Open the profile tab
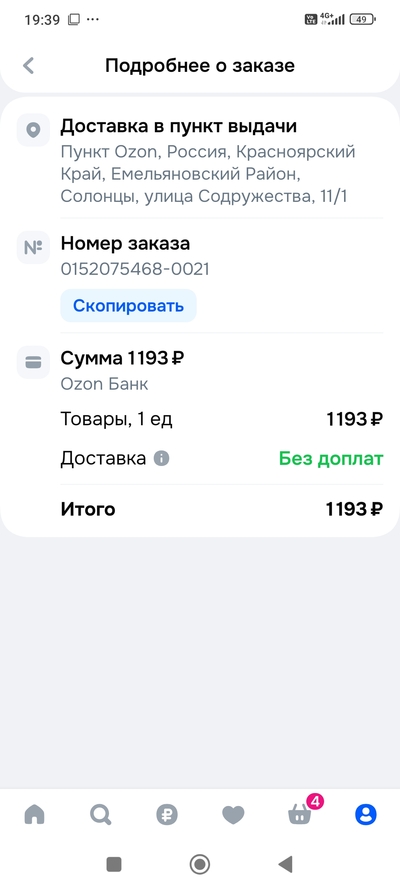This screenshot has width=400, height=889. [366, 815]
